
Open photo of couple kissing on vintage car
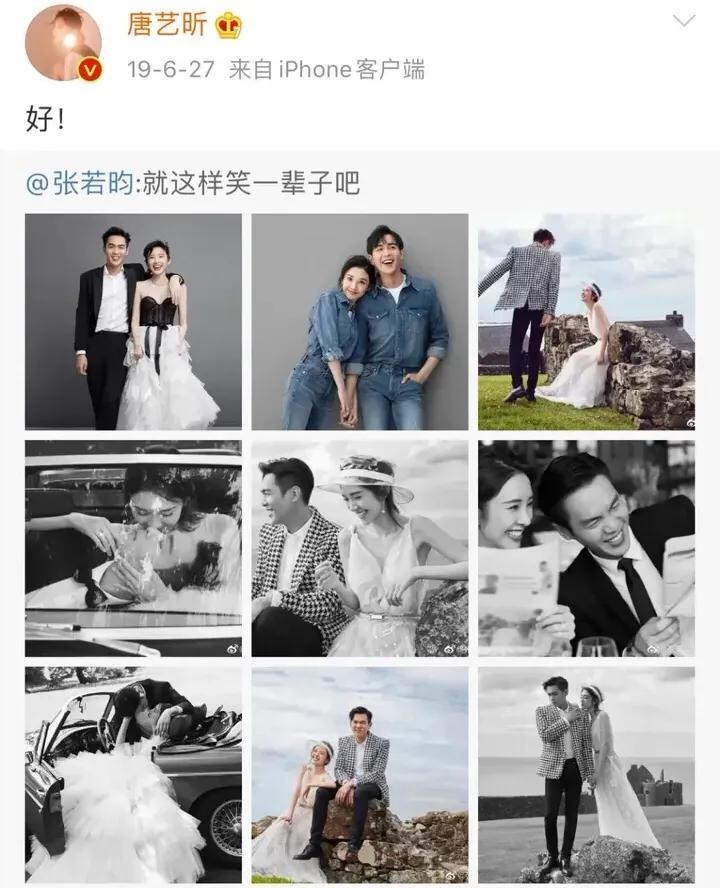[133, 774]
